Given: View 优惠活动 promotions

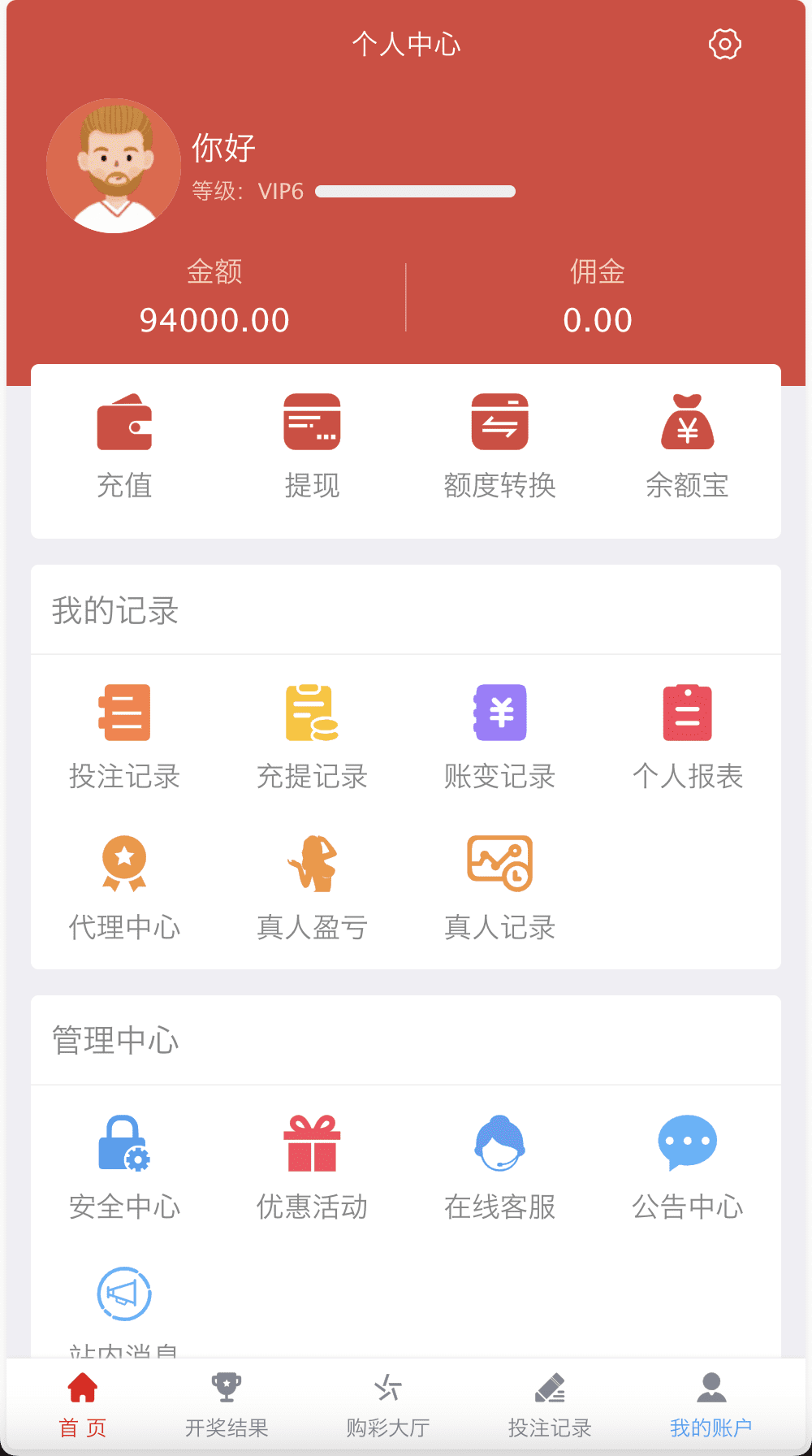Looking at the screenshot, I should [x=312, y=1168].
